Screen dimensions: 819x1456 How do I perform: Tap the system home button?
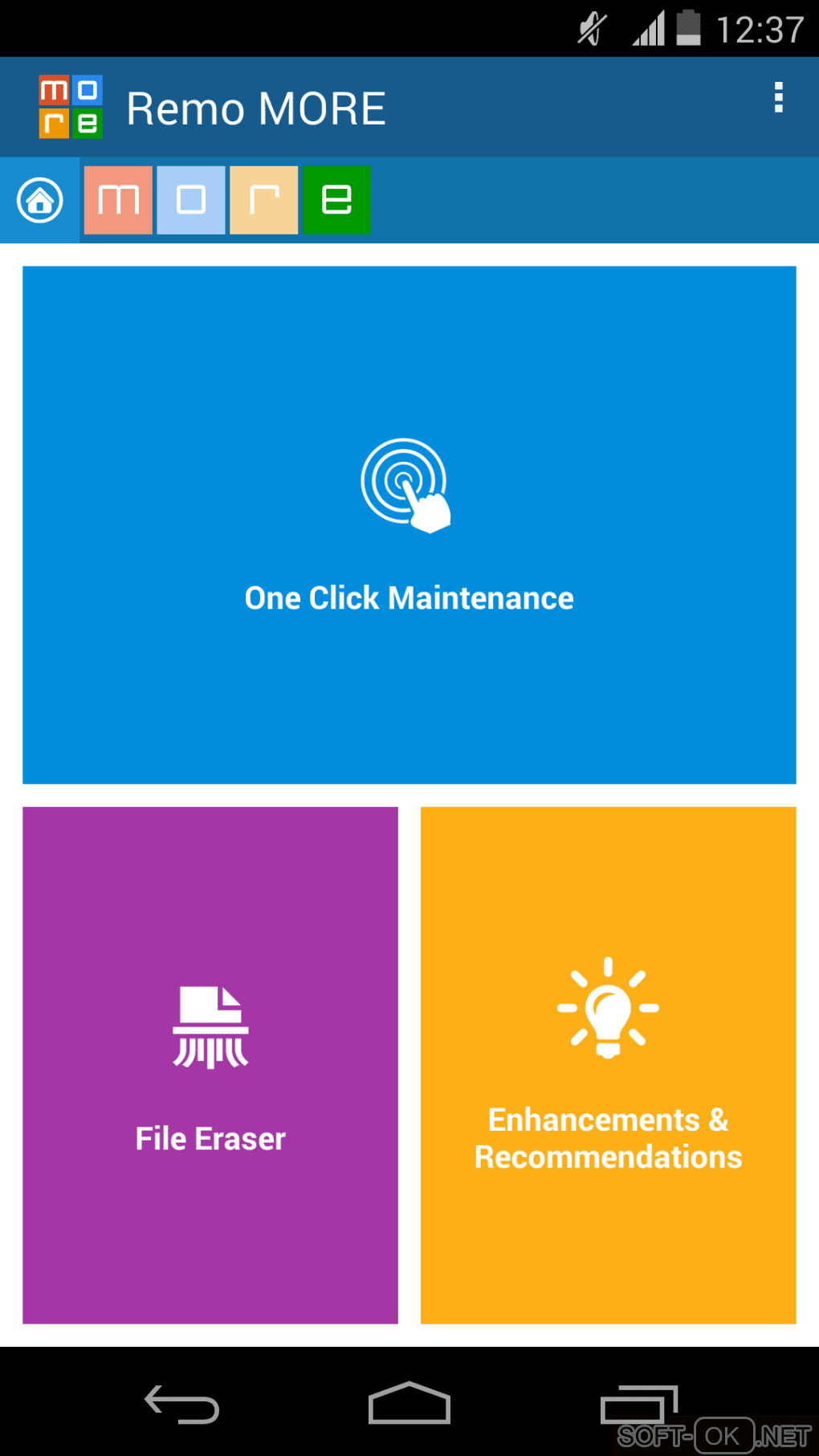(x=409, y=1404)
